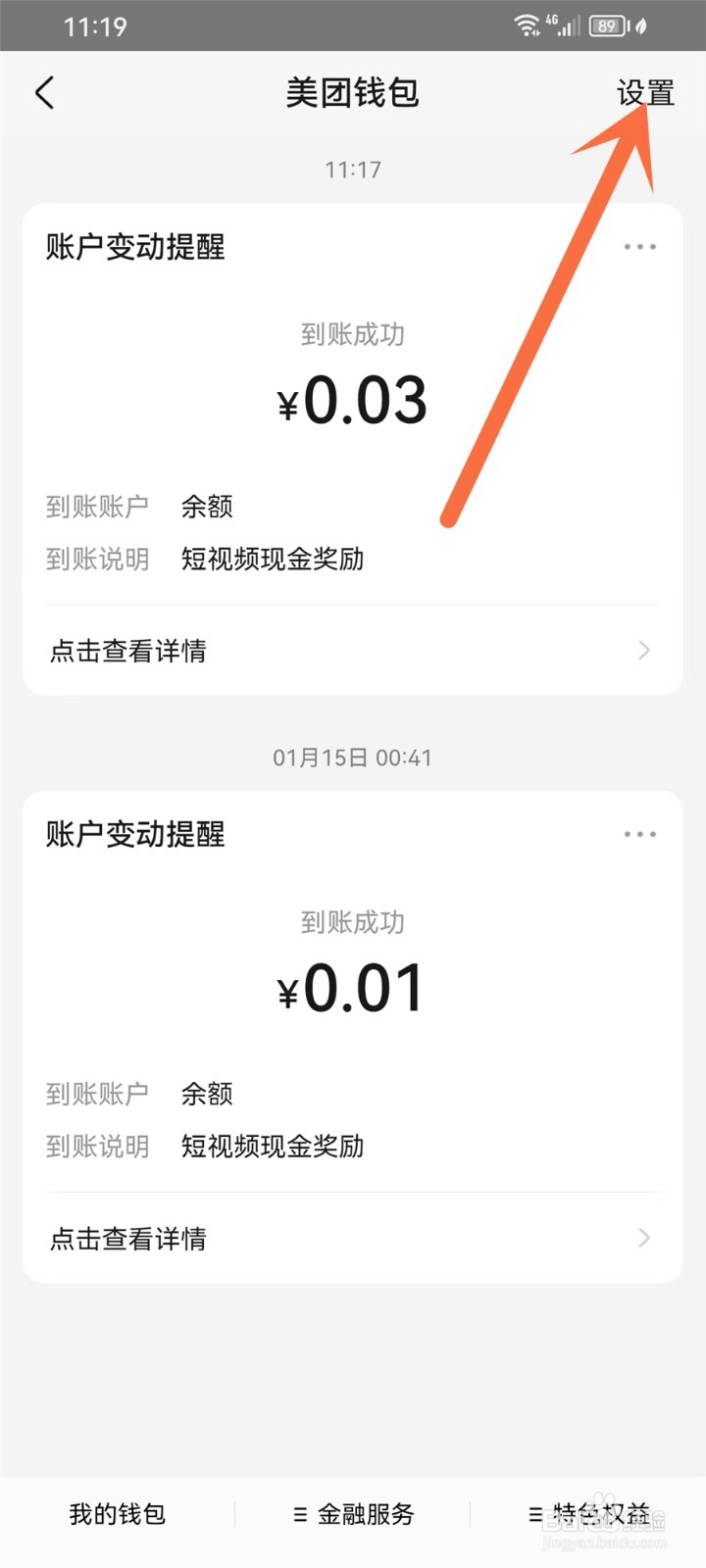View details of the ¥0.03 deposit
Screen dimensions: 706x1568
(x=352, y=651)
